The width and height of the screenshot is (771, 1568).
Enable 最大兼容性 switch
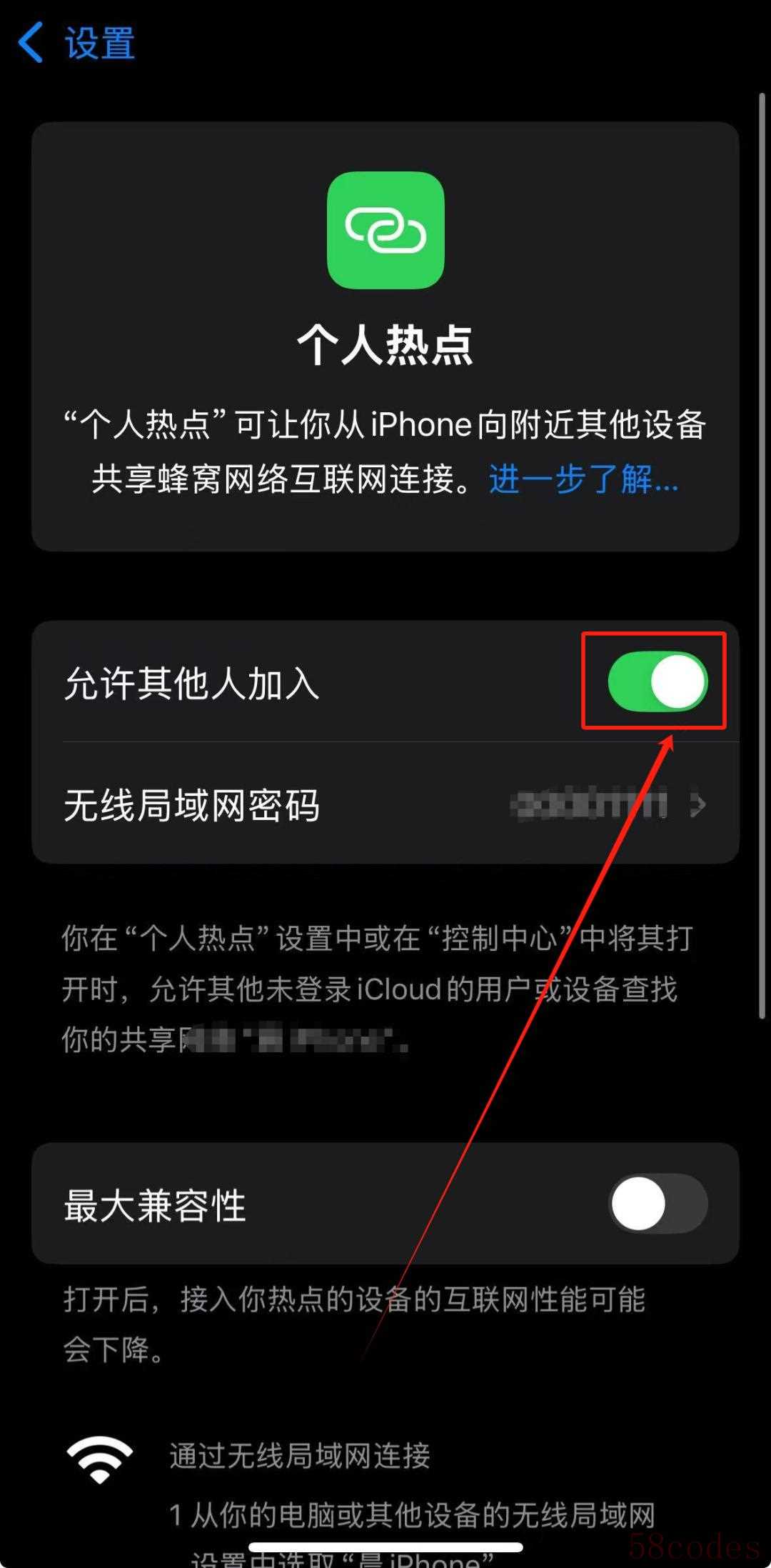click(x=657, y=1204)
